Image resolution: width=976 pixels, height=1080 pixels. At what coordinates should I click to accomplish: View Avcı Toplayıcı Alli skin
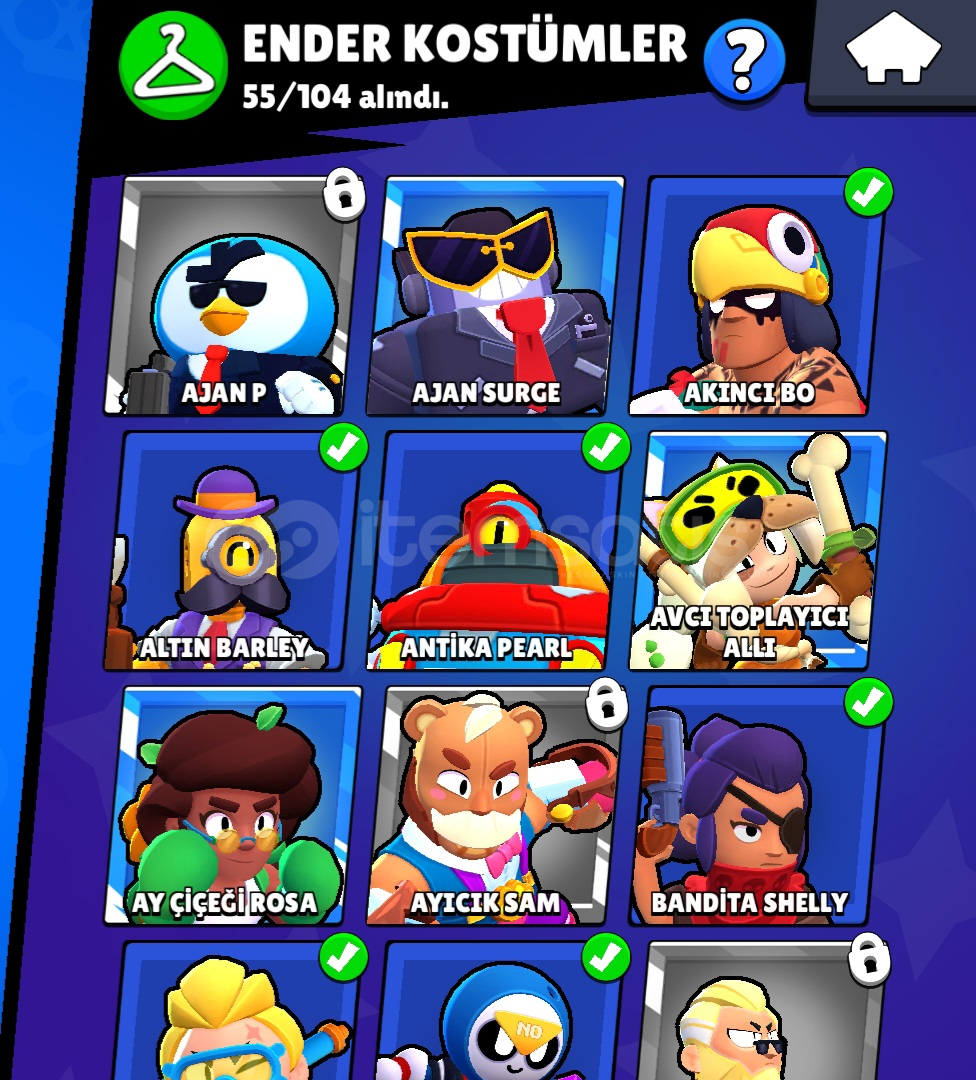758,552
